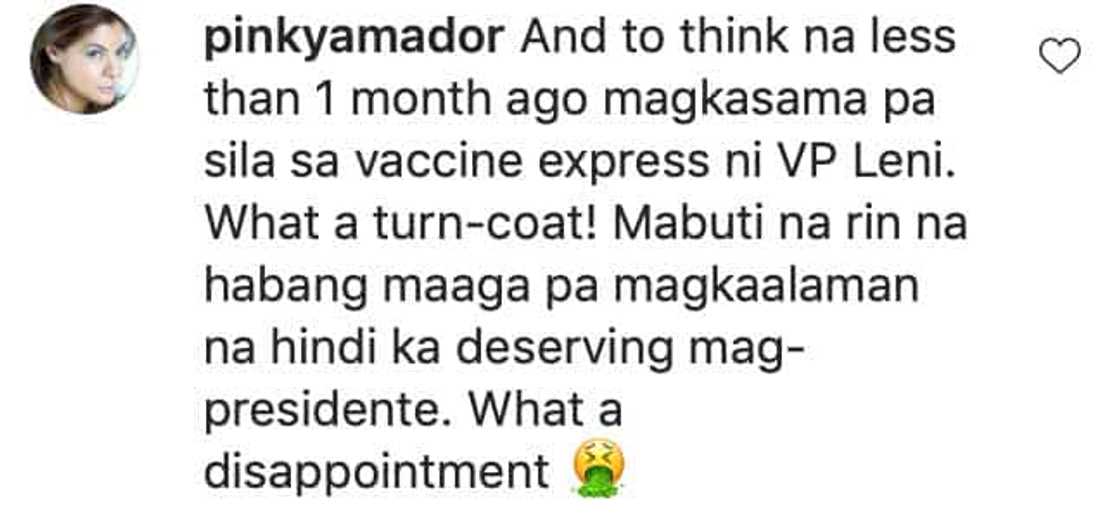Visit the pinkyamador username link

(x=356, y=40)
